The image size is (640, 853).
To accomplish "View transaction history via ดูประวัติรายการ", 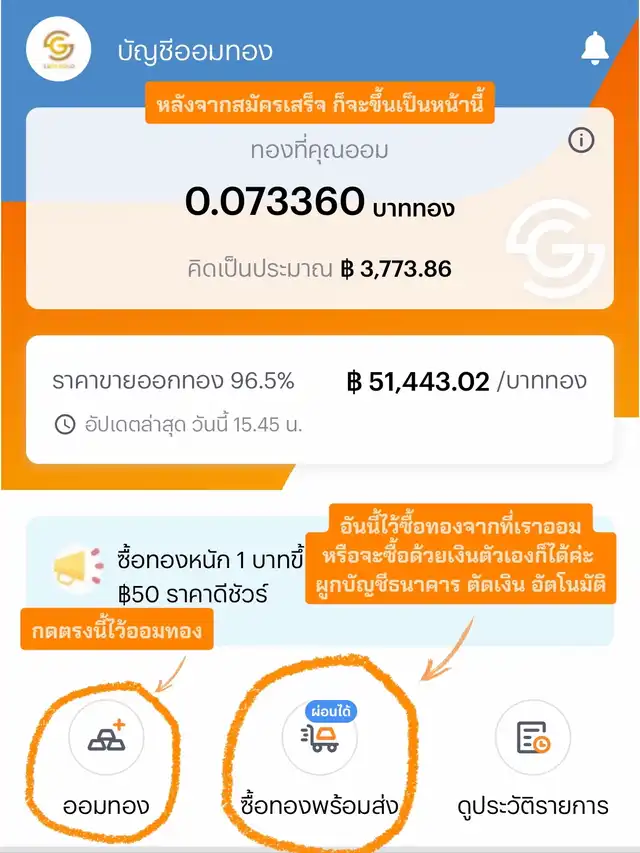I will [532, 738].
